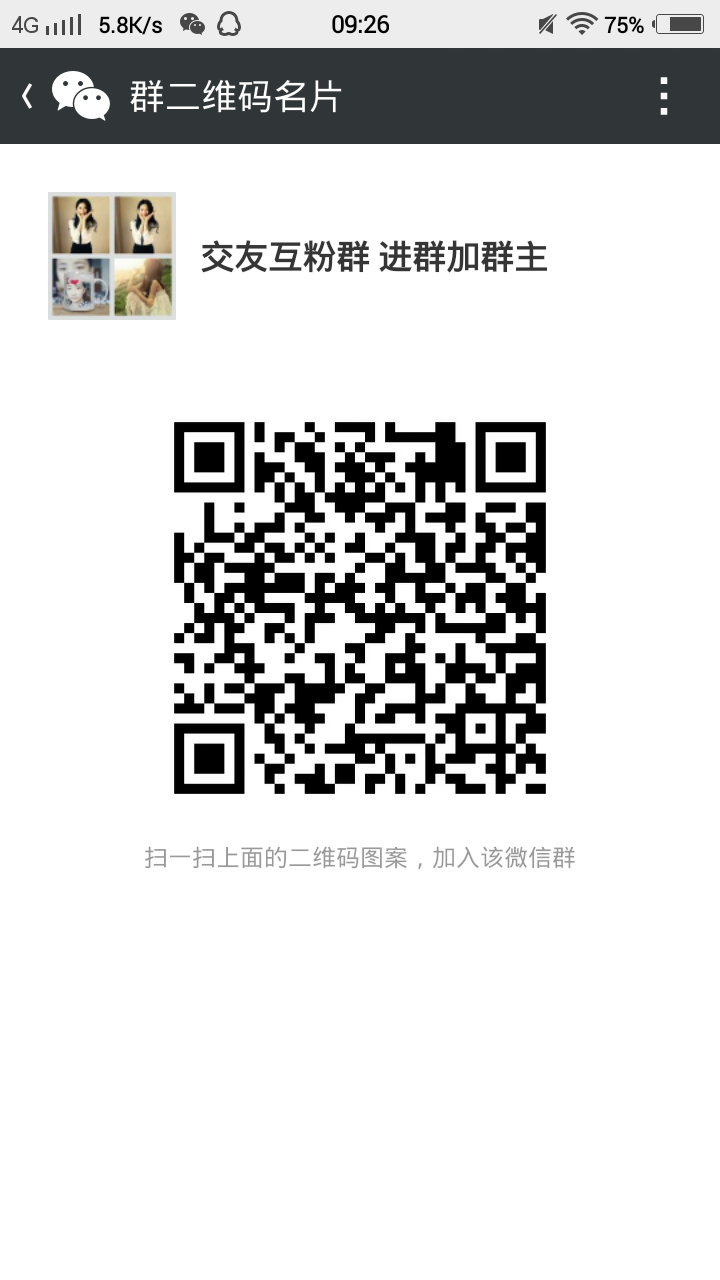This screenshot has height=1280, width=720.
Task: Open the three-dot overflow menu
Action: pos(663,96)
